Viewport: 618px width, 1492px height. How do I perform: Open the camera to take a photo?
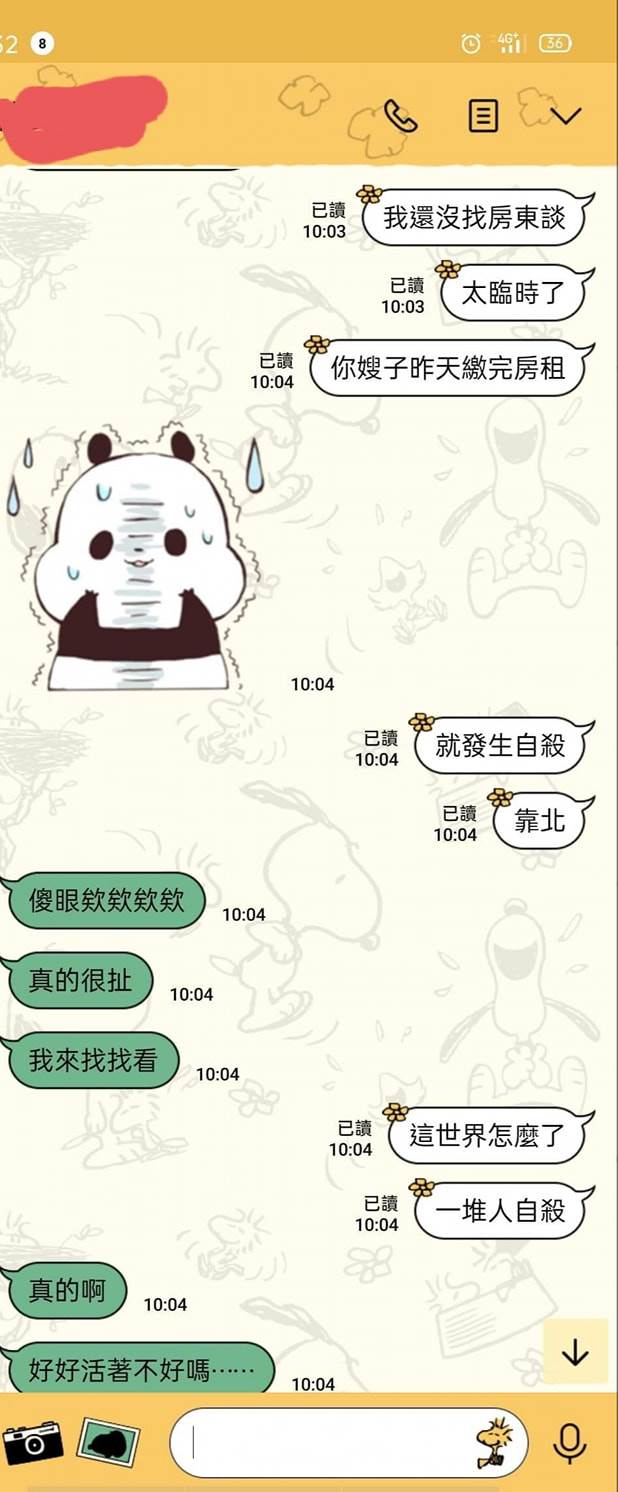32,1441
